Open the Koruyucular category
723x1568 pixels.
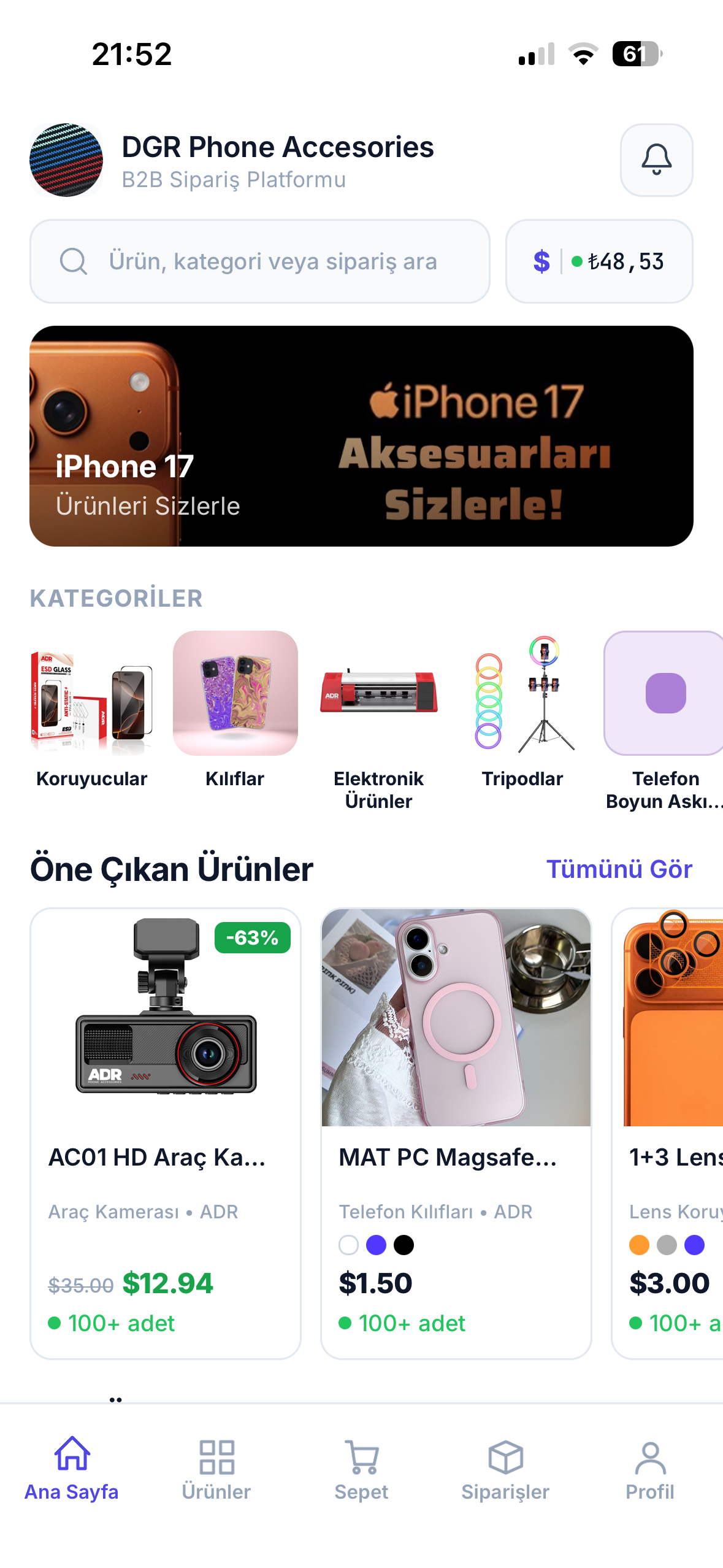click(92, 710)
